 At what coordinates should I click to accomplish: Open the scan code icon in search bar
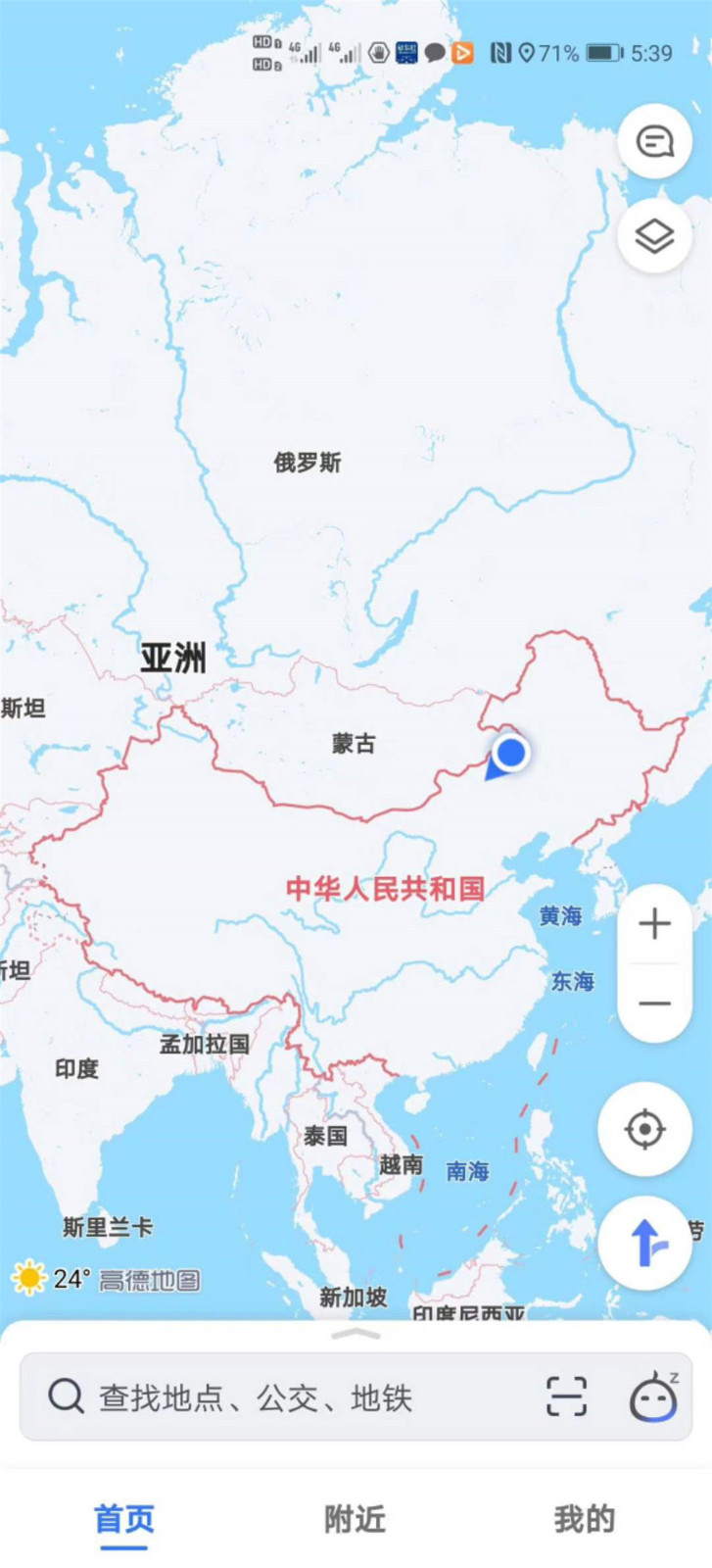click(x=566, y=1396)
